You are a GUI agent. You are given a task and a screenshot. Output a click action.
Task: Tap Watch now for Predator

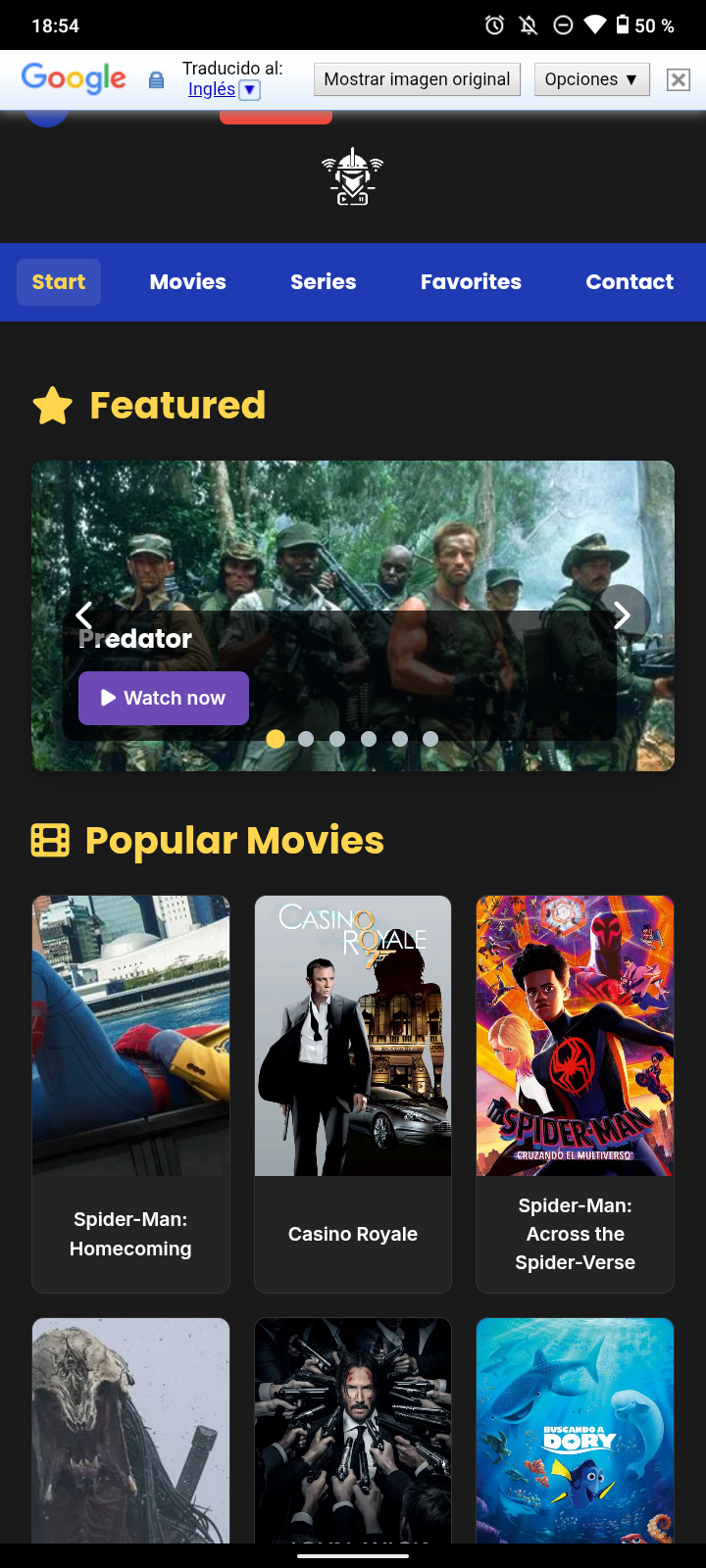coord(164,698)
